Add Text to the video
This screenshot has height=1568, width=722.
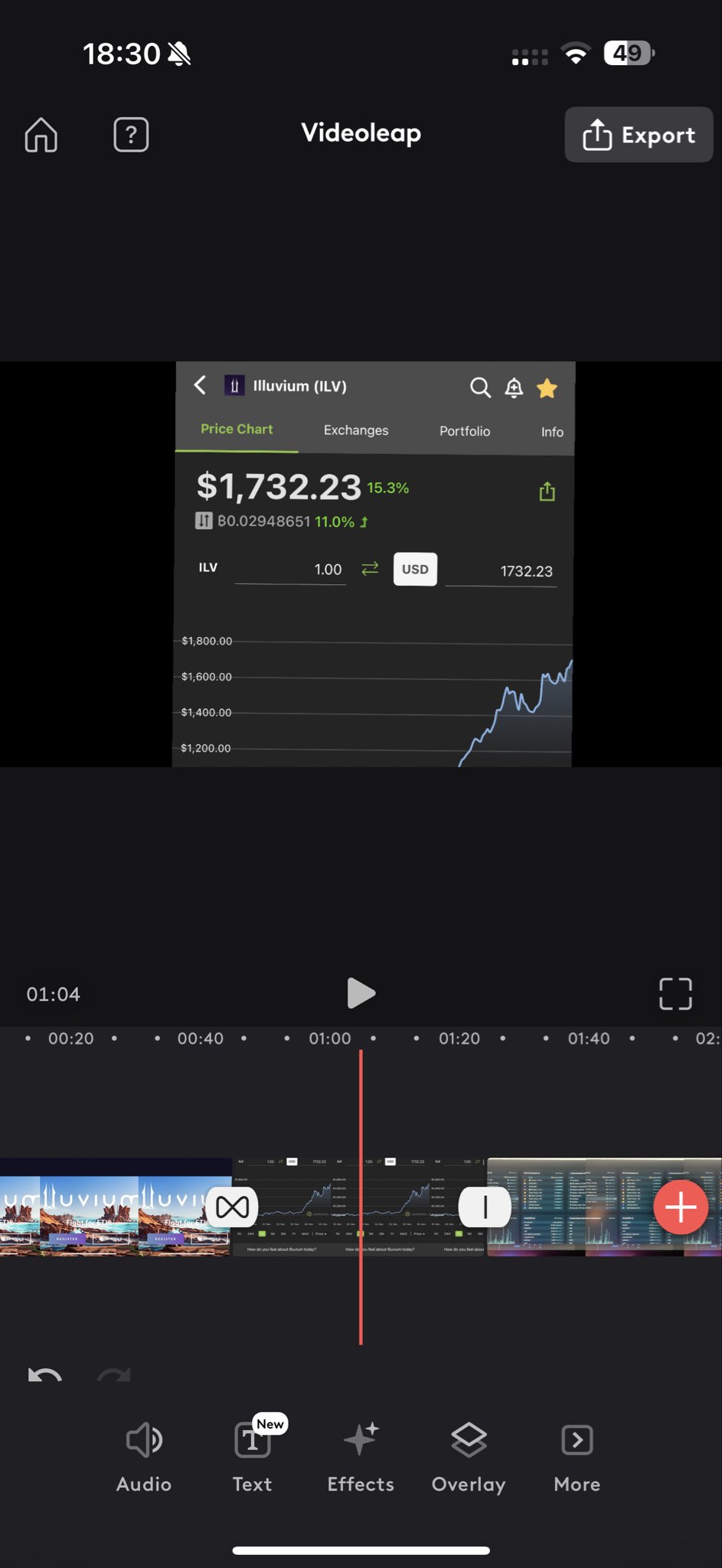(x=252, y=1455)
